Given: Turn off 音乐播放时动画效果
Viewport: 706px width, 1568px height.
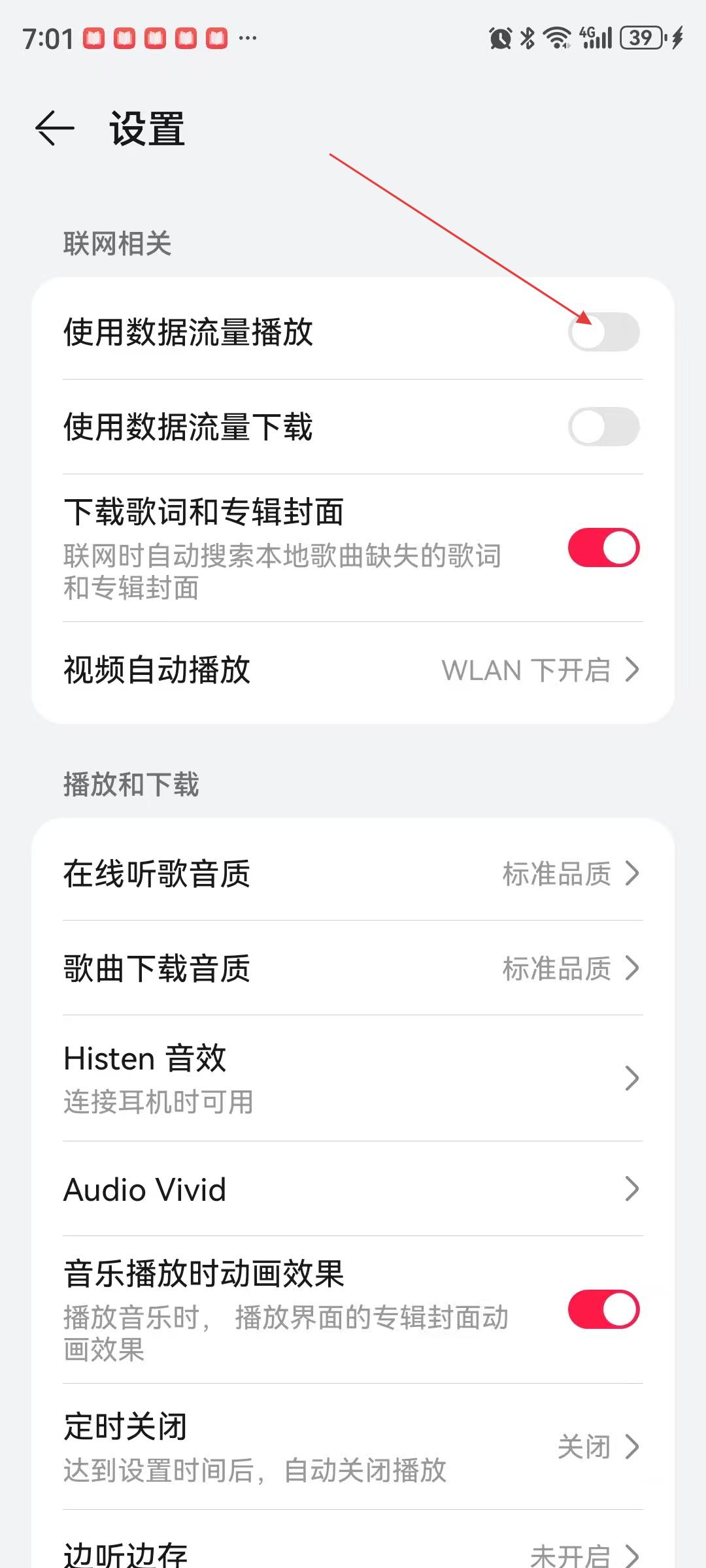Looking at the screenshot, I should tap(603, 1309).
